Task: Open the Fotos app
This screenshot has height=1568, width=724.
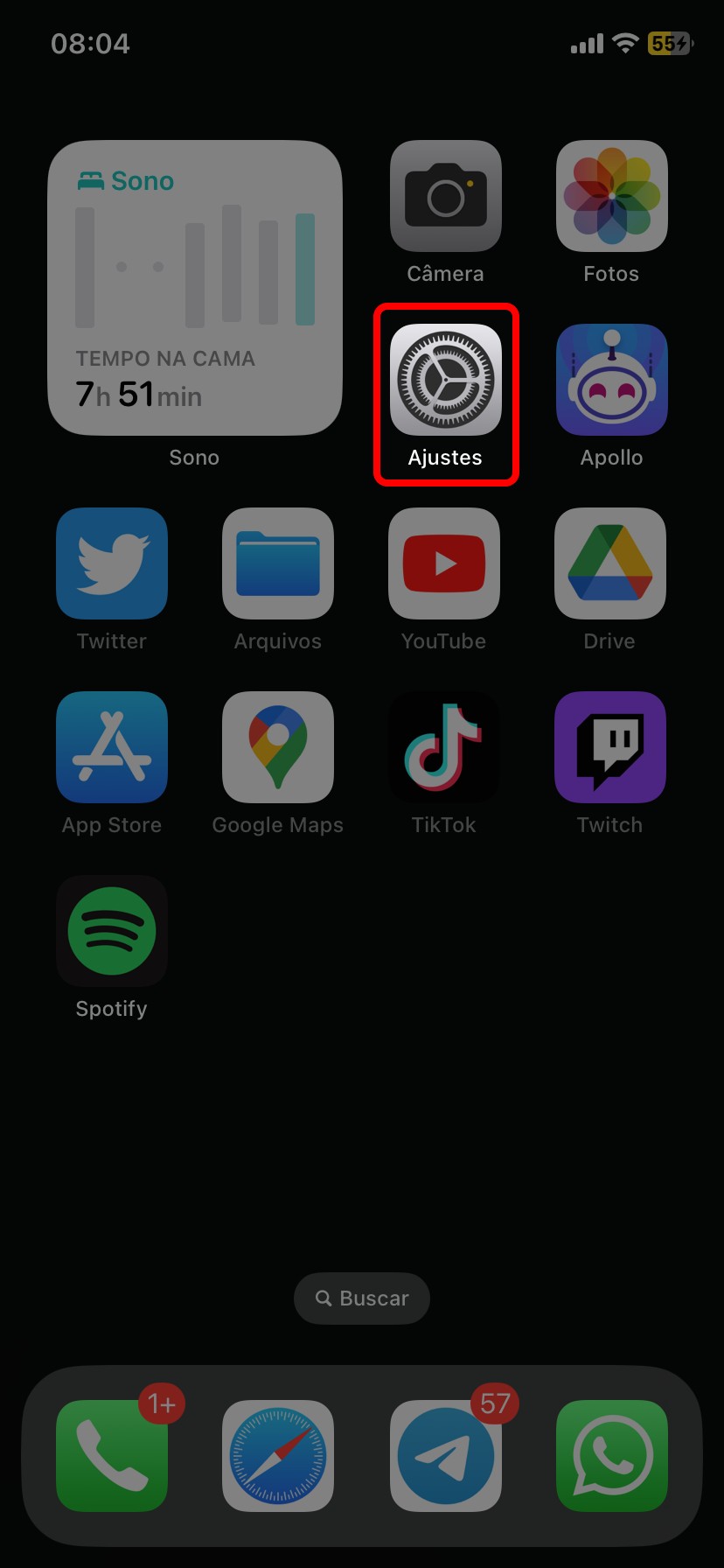Action: pos(611,197)
